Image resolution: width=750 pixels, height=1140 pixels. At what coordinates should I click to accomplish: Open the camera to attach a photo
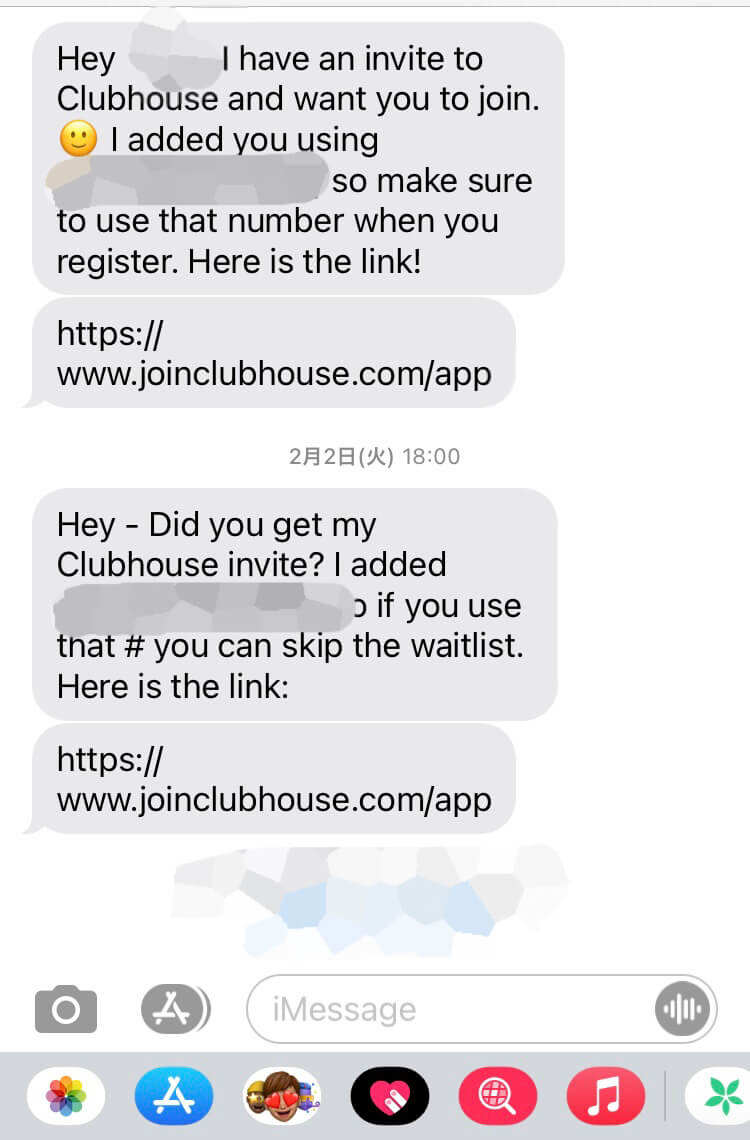(66, 1009)
